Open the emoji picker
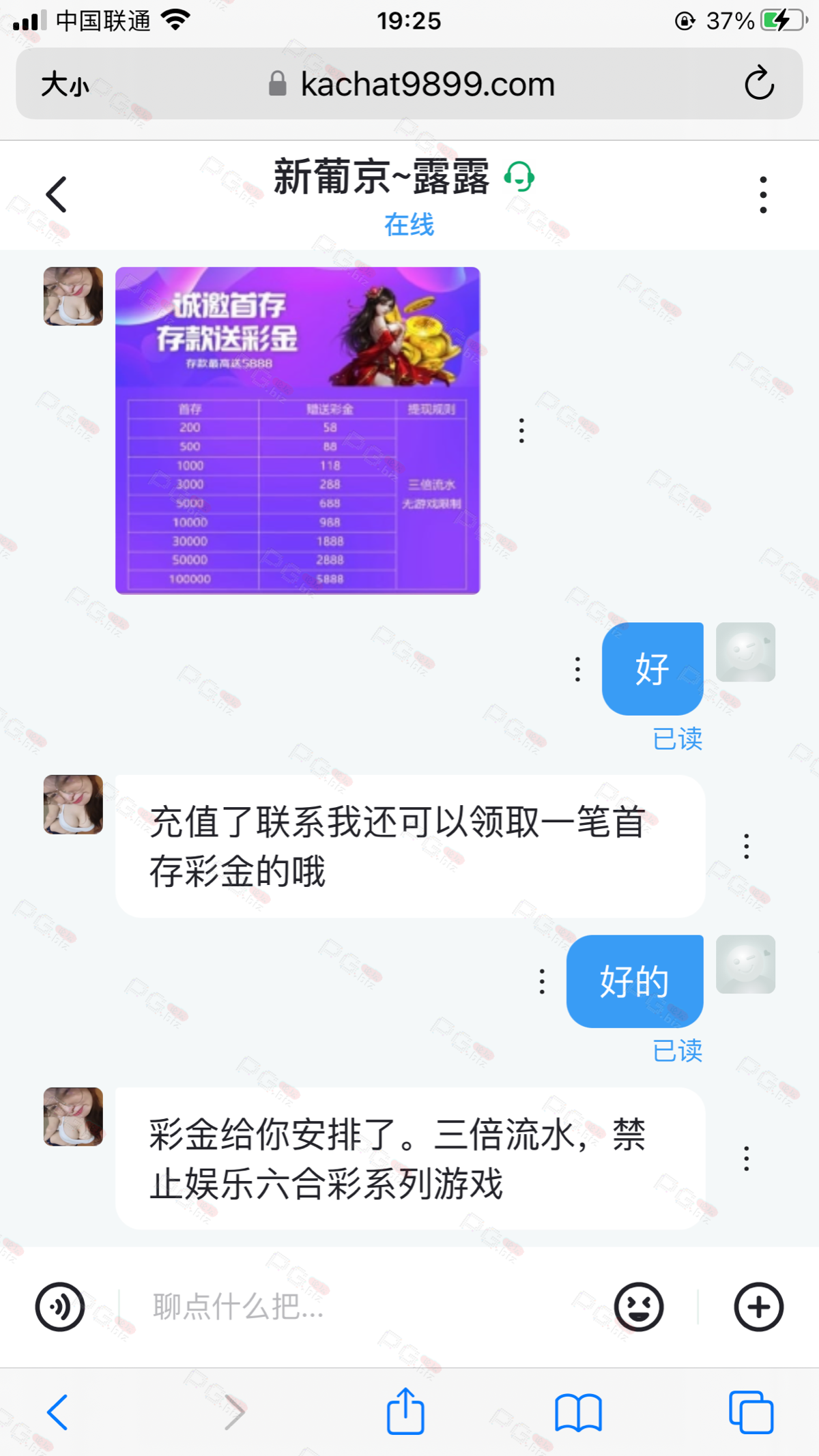The image size is (819, 1456). (x=638, y=1307)
